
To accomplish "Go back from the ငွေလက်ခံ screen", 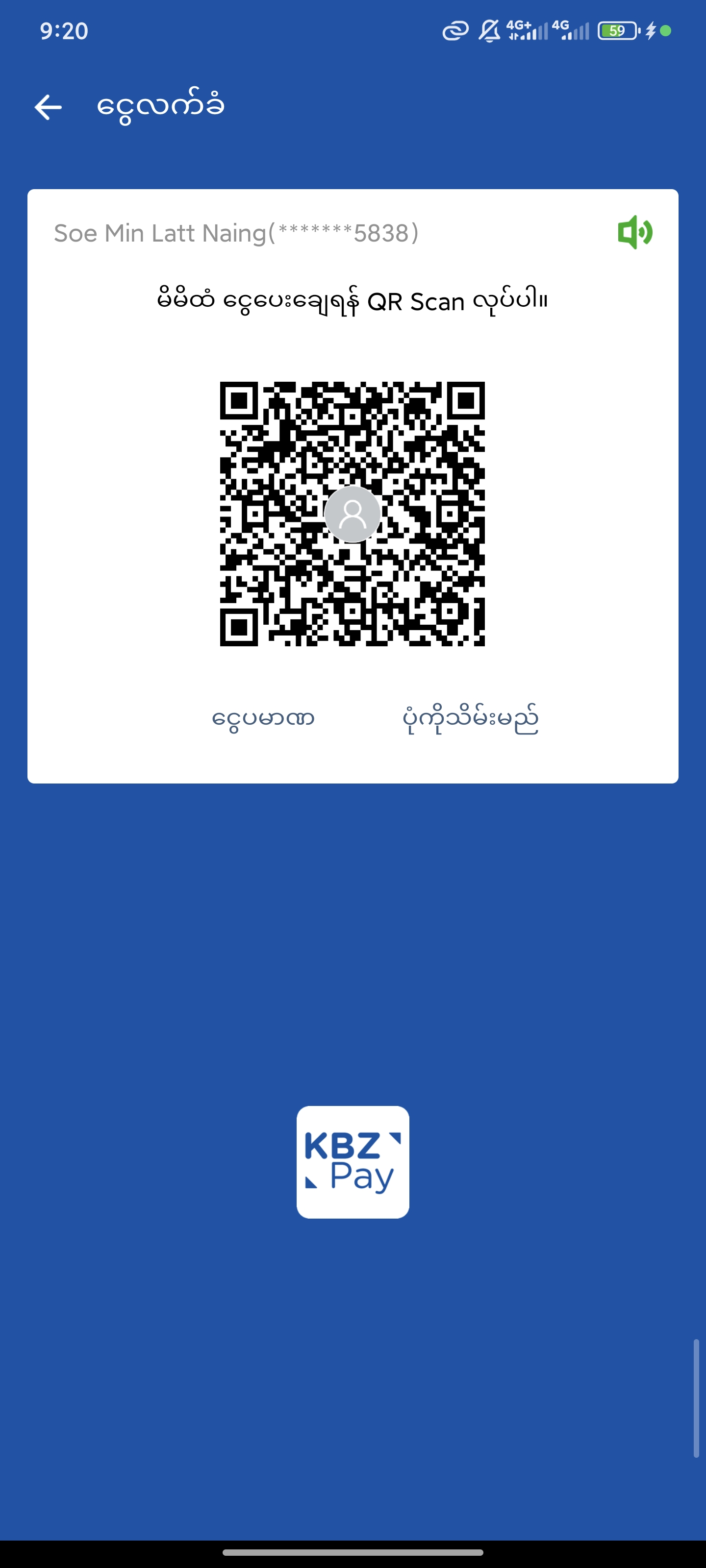I will (x=48, y=107).
